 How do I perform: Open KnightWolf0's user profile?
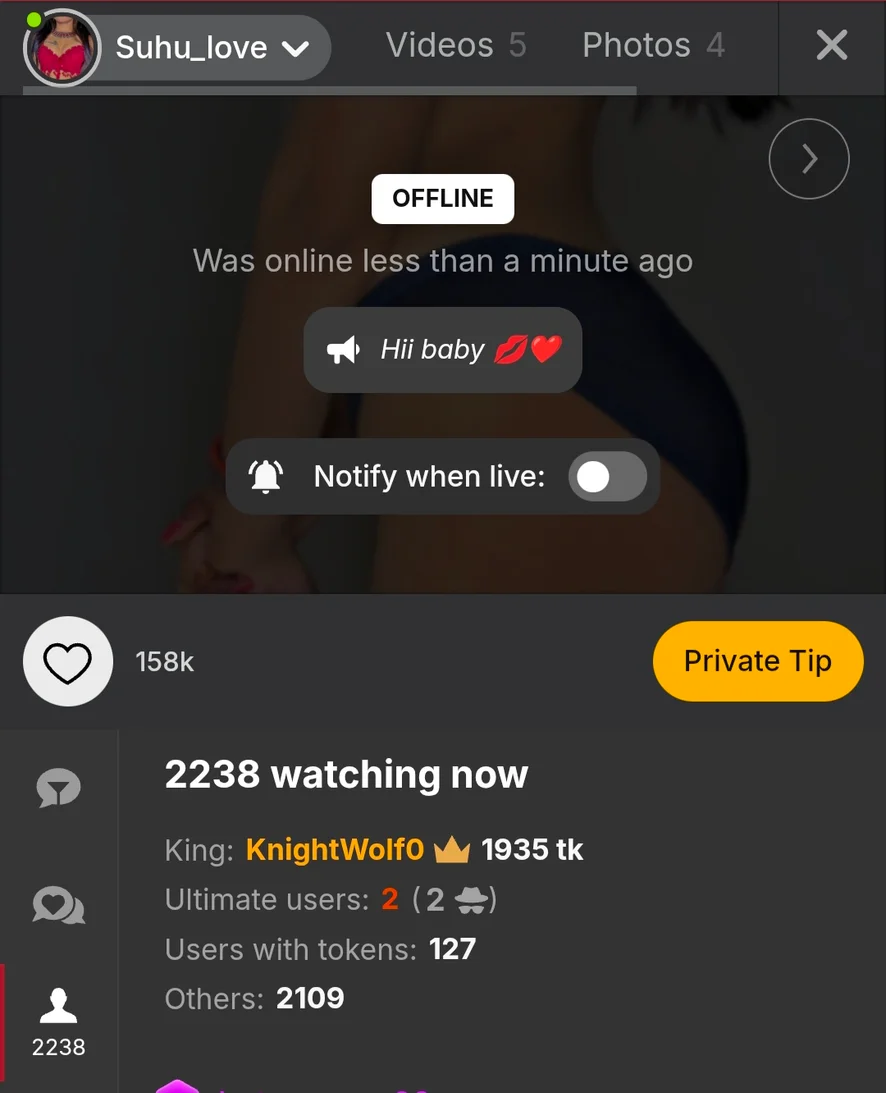tap(335, 850)
